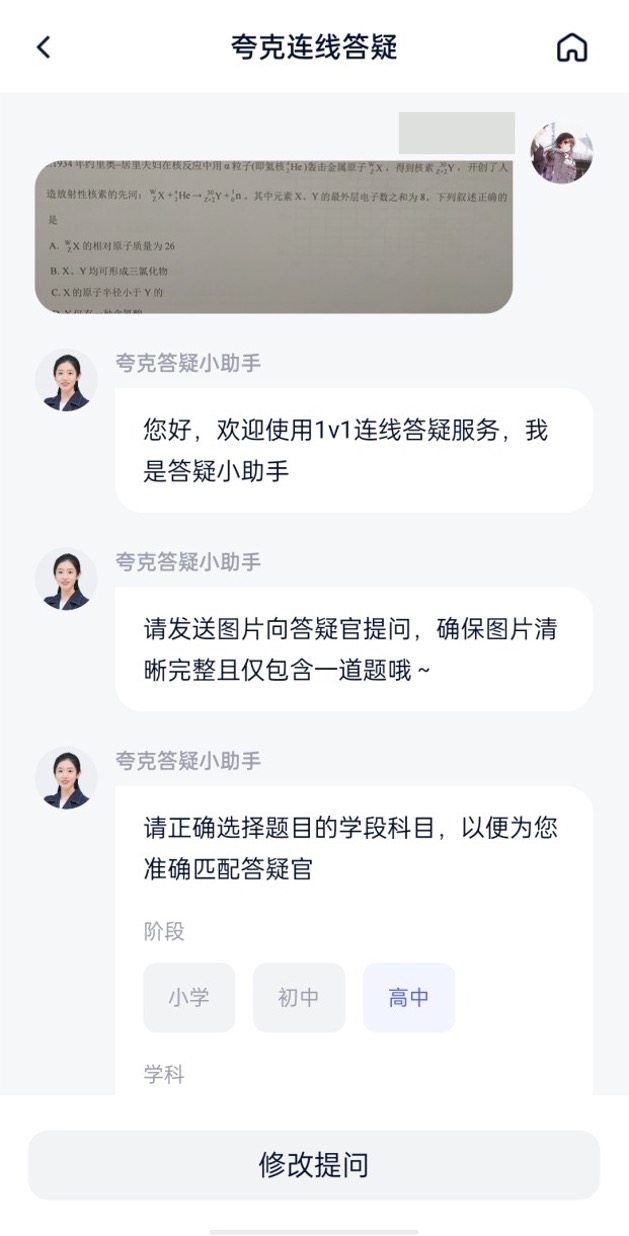
Task: Pick the 高中 stage chip
Action: [408, 997]
